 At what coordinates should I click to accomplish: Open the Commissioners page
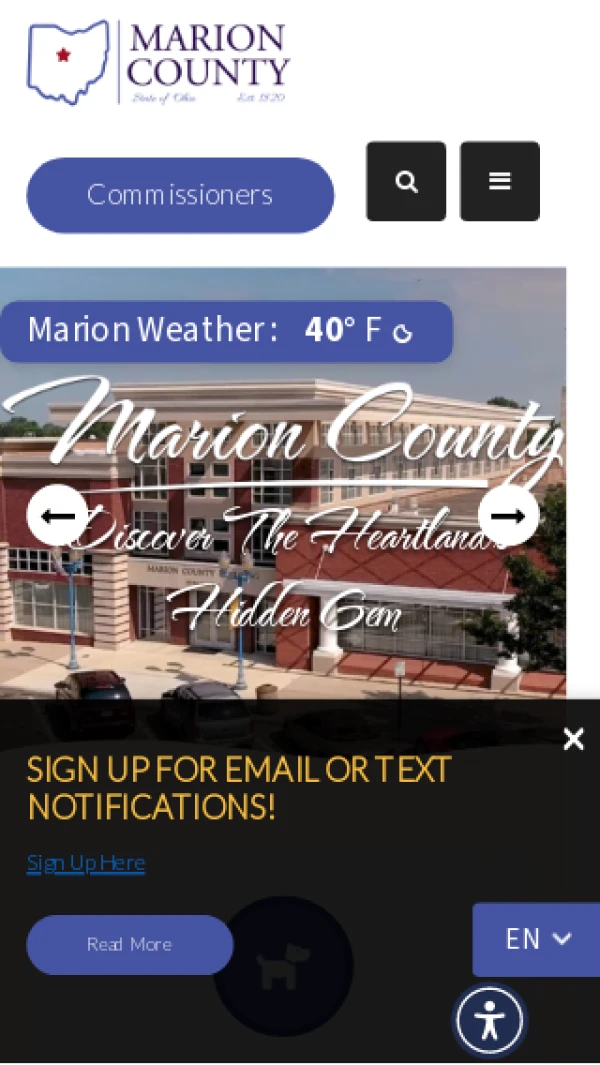pyautogui.click(x=180, y=194)
